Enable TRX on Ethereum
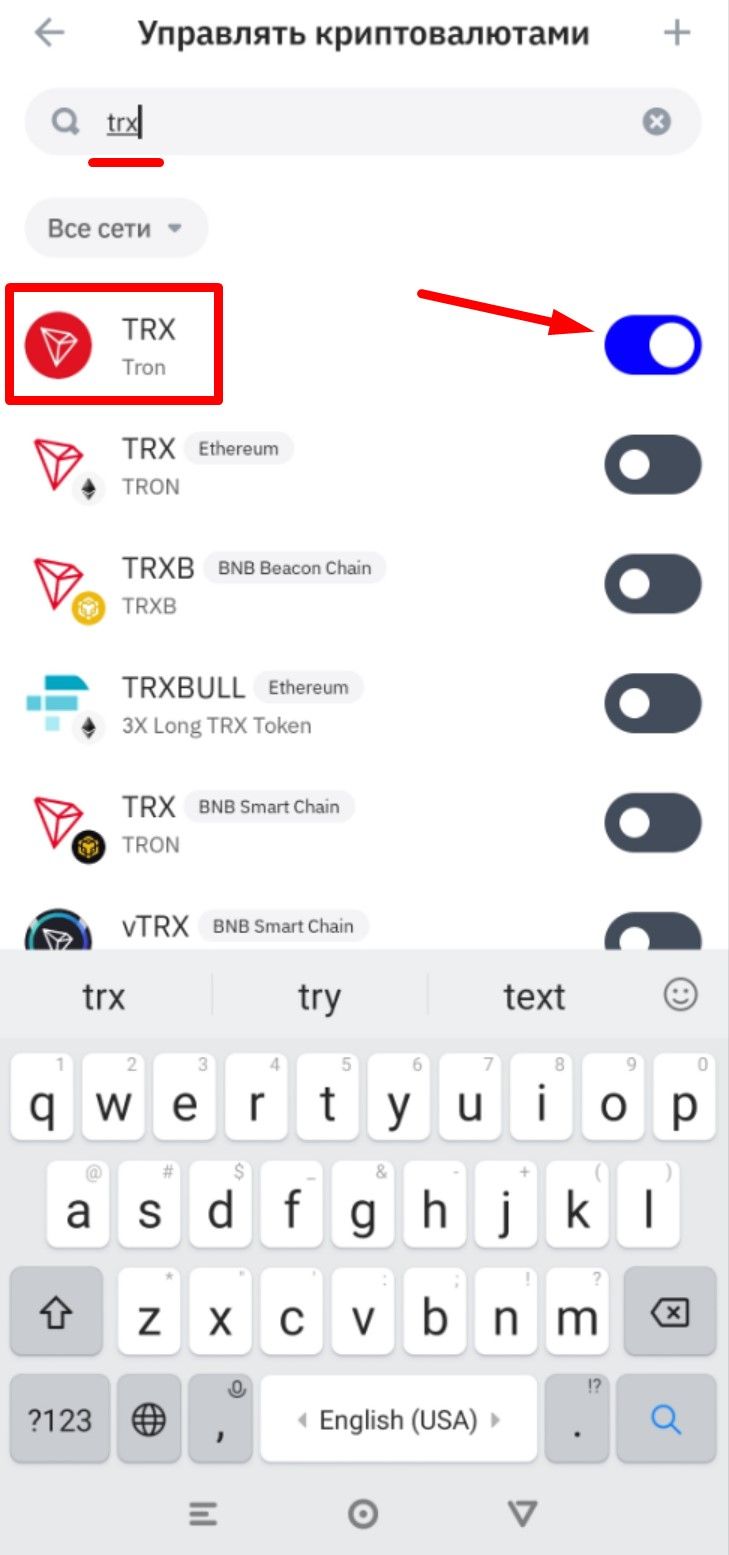The image size is (729, 1555). coord(653,465)
